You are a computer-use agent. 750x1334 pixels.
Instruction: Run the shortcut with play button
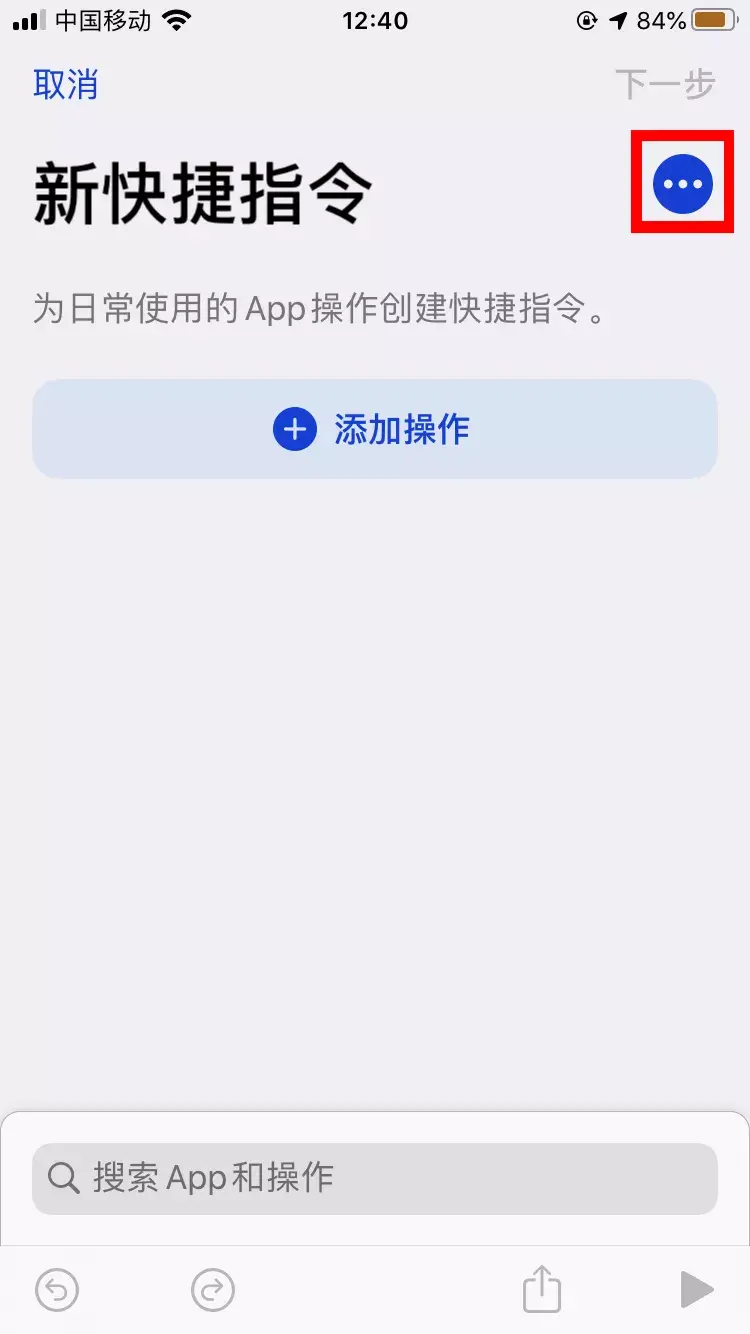click(x=697, y=1289)
